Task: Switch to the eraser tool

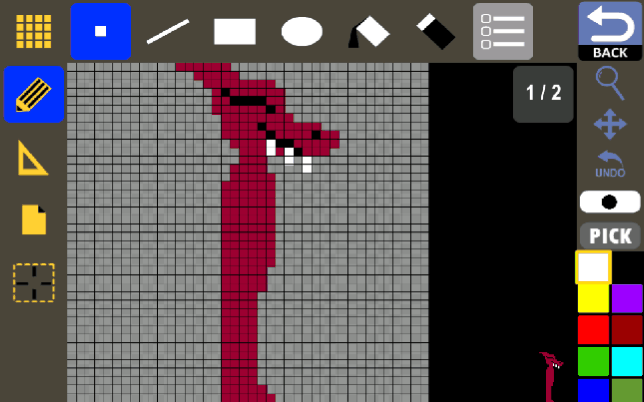Action: [435, 31]
